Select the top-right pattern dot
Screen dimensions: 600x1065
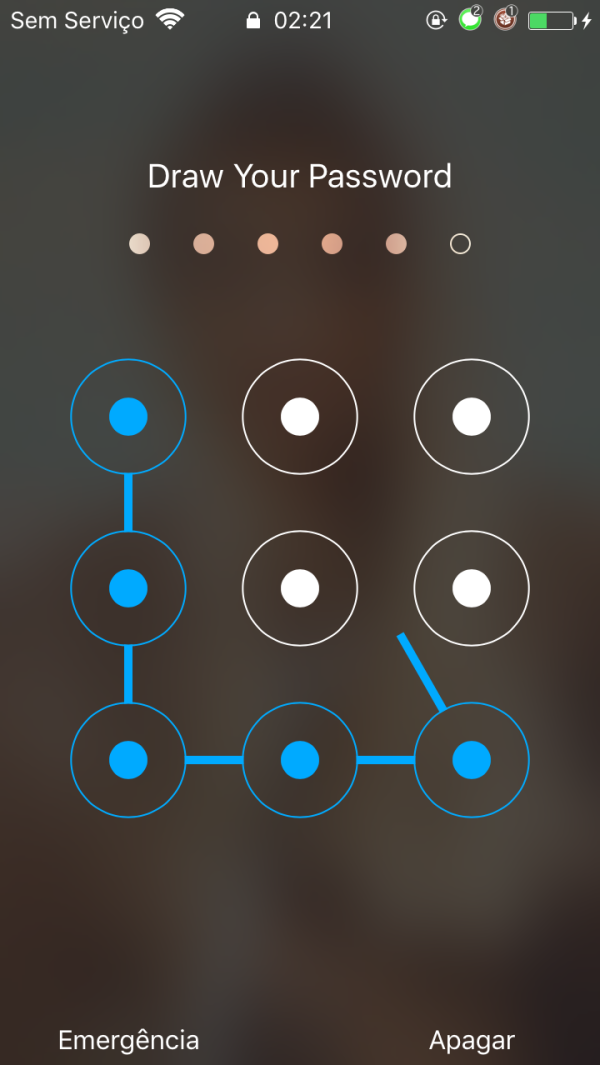(x=471, y=416)
